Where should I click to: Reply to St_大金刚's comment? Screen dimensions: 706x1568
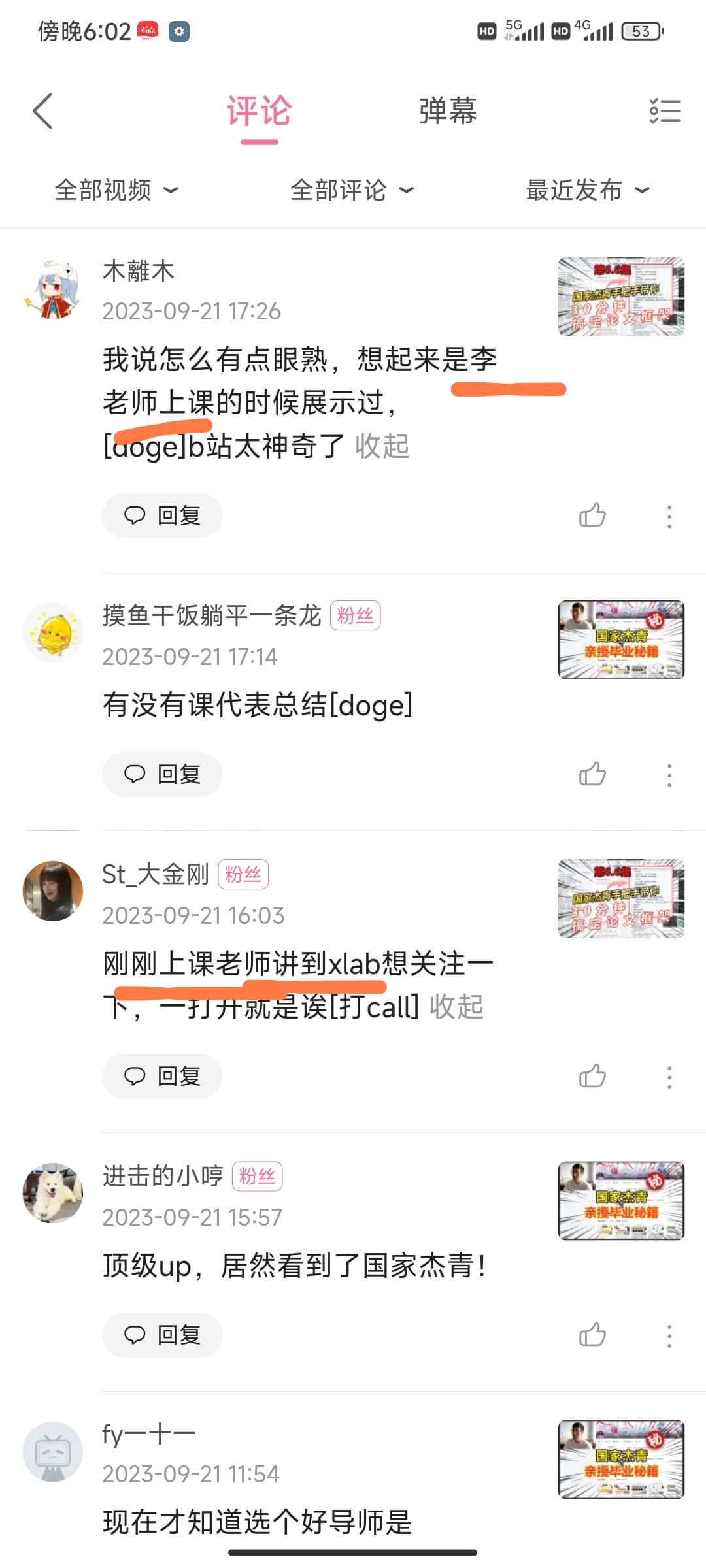point(162,1076)
